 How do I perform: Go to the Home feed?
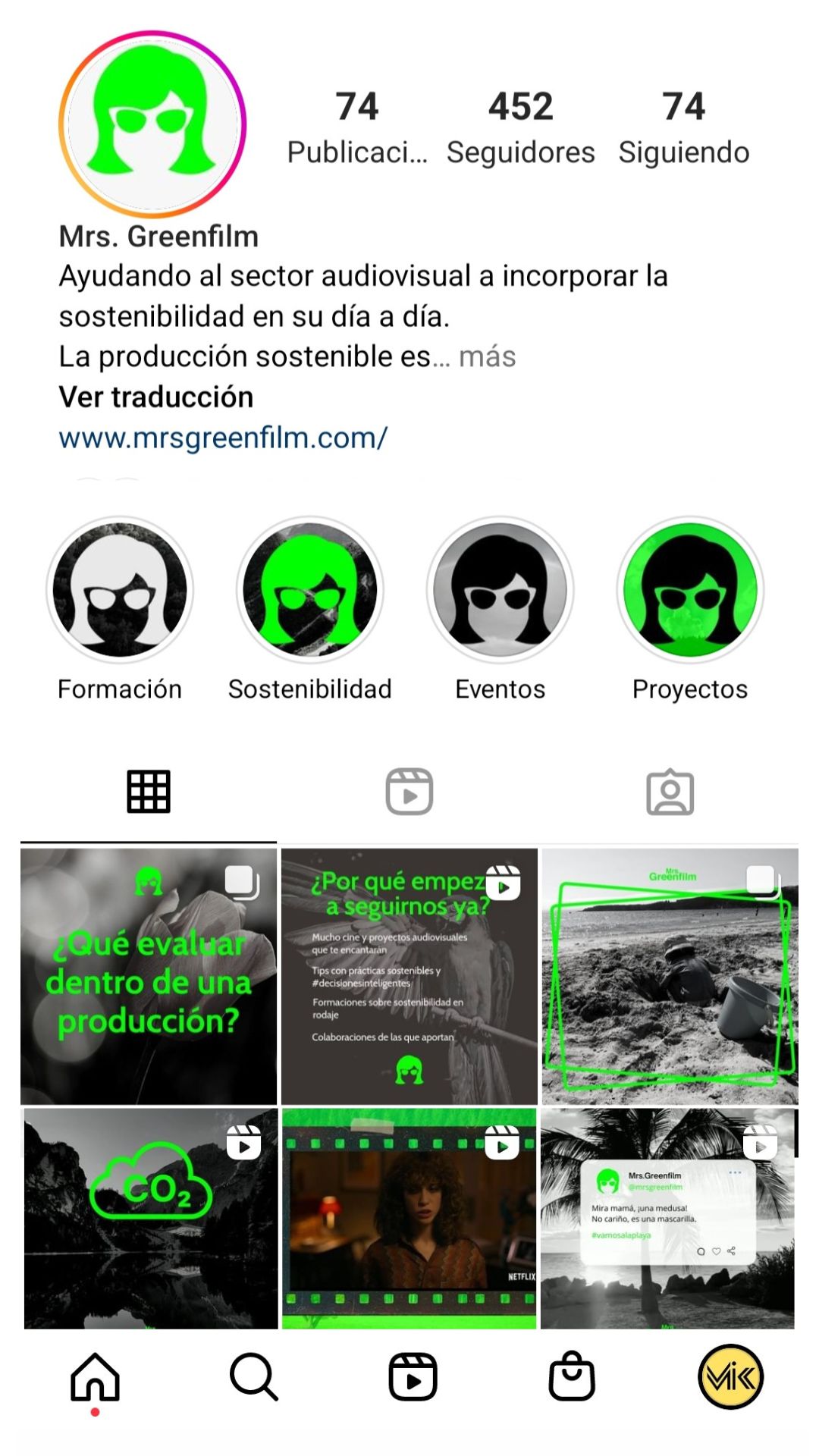tap(96, 1376)
